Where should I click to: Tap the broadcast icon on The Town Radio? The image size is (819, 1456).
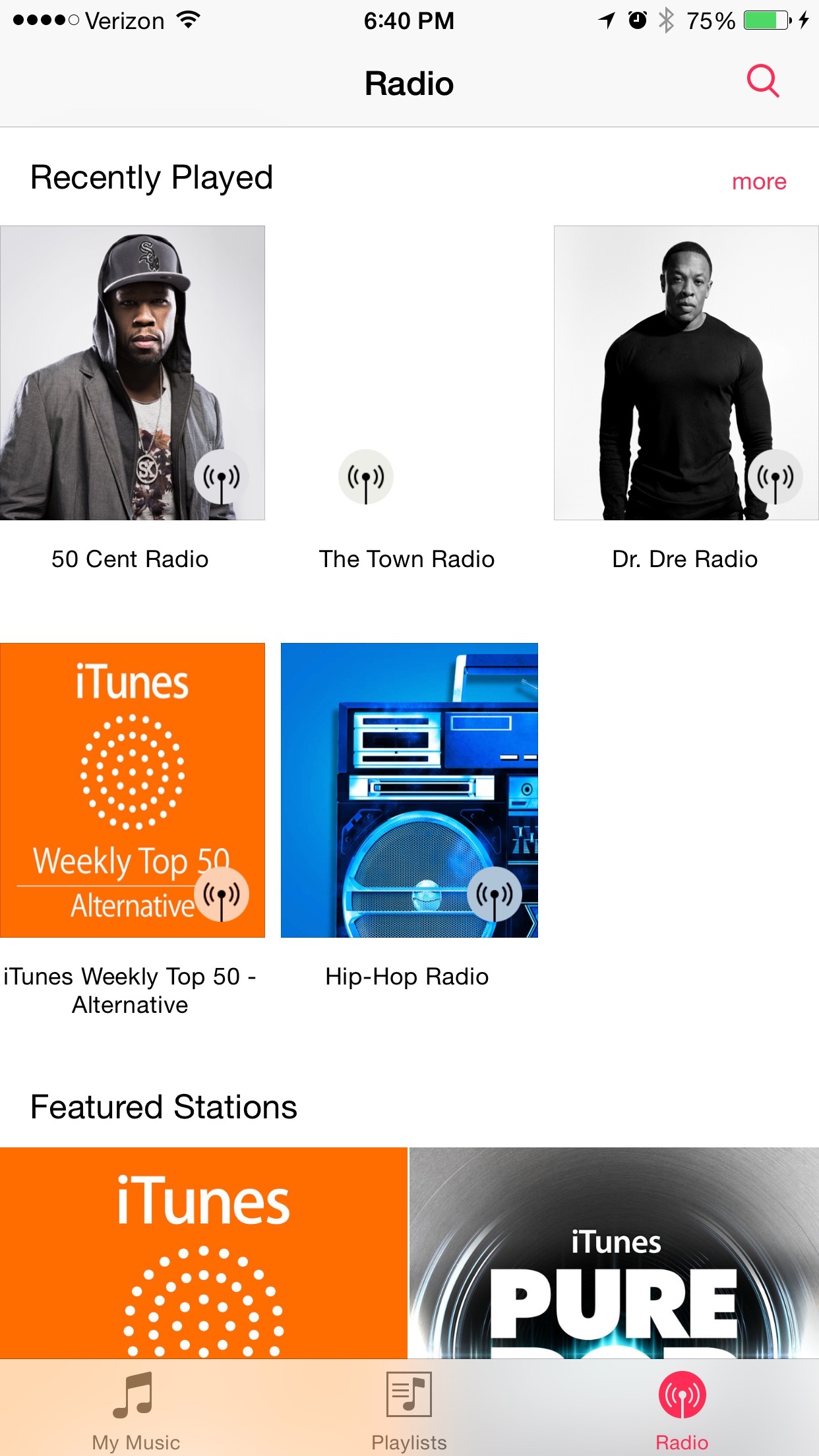click(x=367, y=476)
